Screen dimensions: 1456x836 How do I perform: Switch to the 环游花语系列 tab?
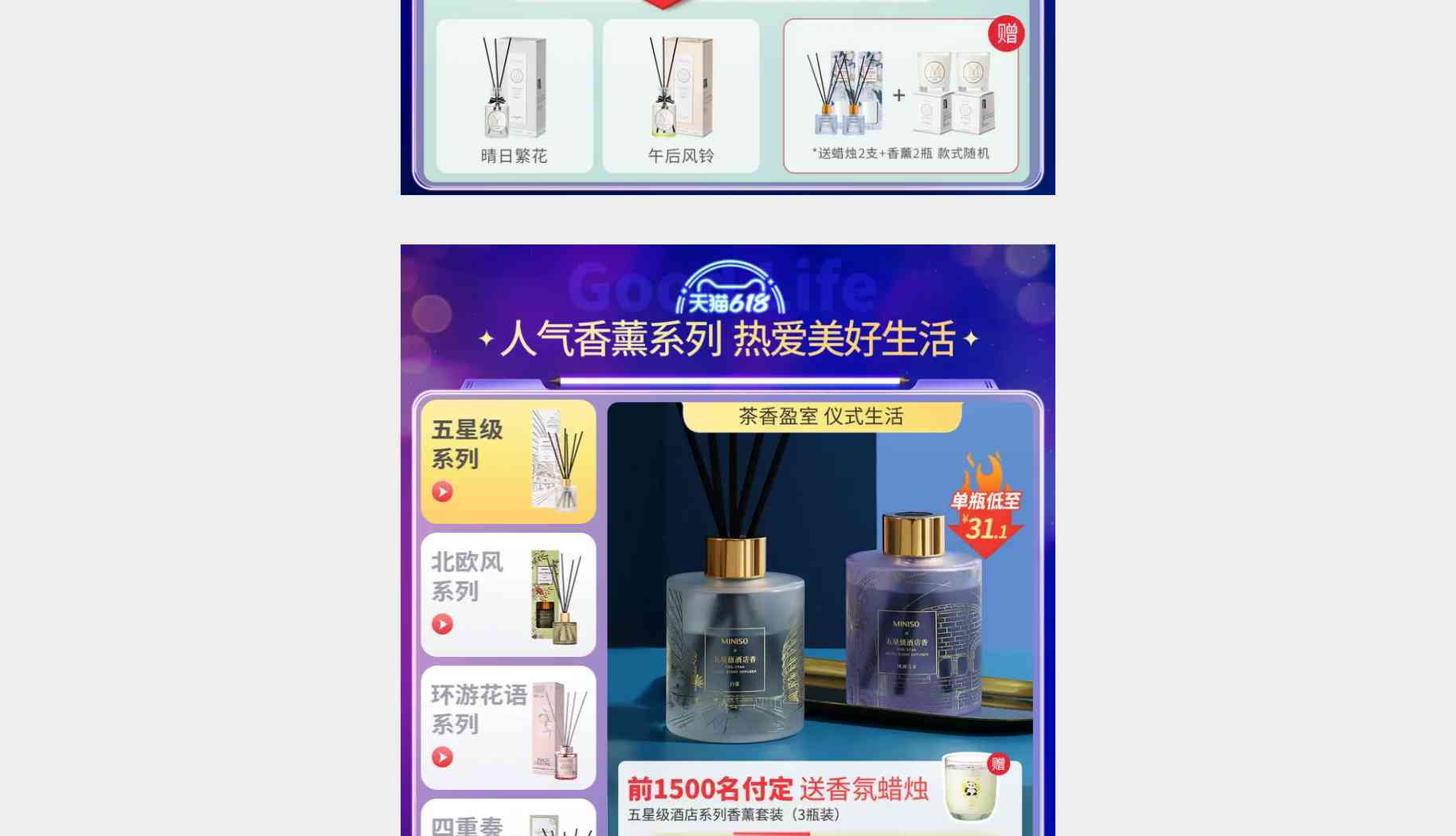508,727
